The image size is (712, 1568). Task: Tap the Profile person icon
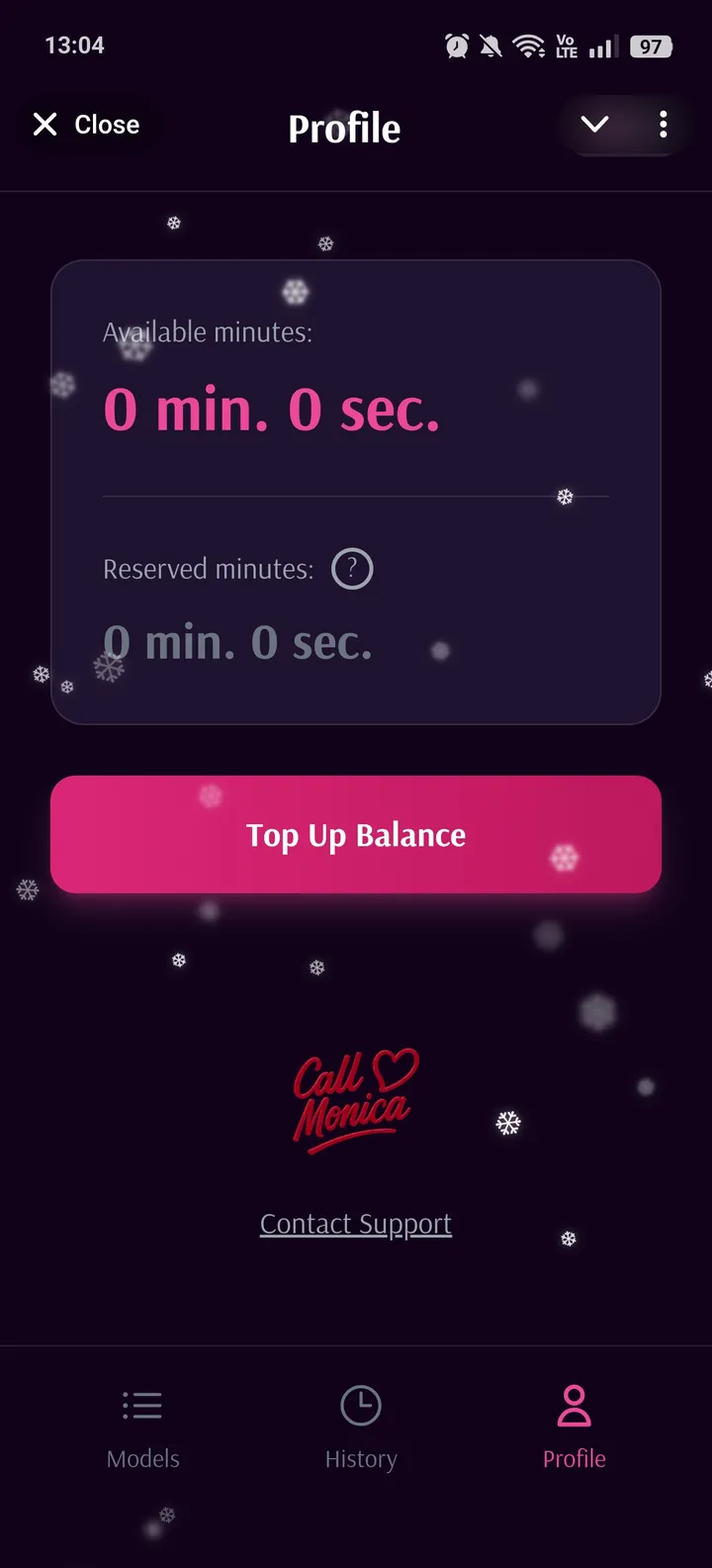click(575, 1403)
